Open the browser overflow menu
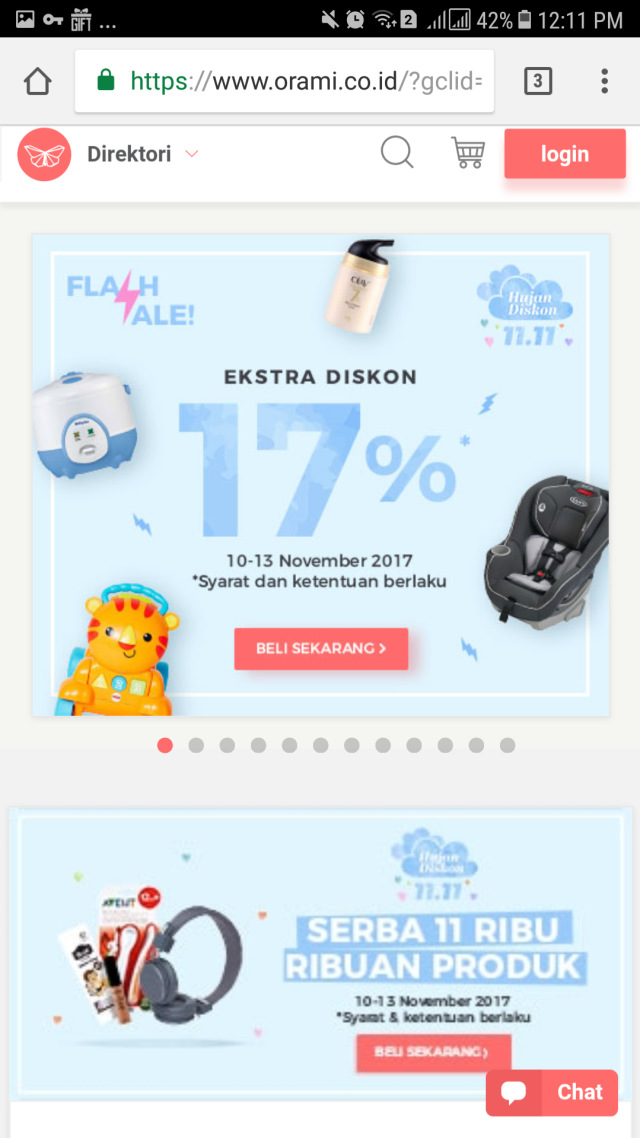 coord(604,81)
